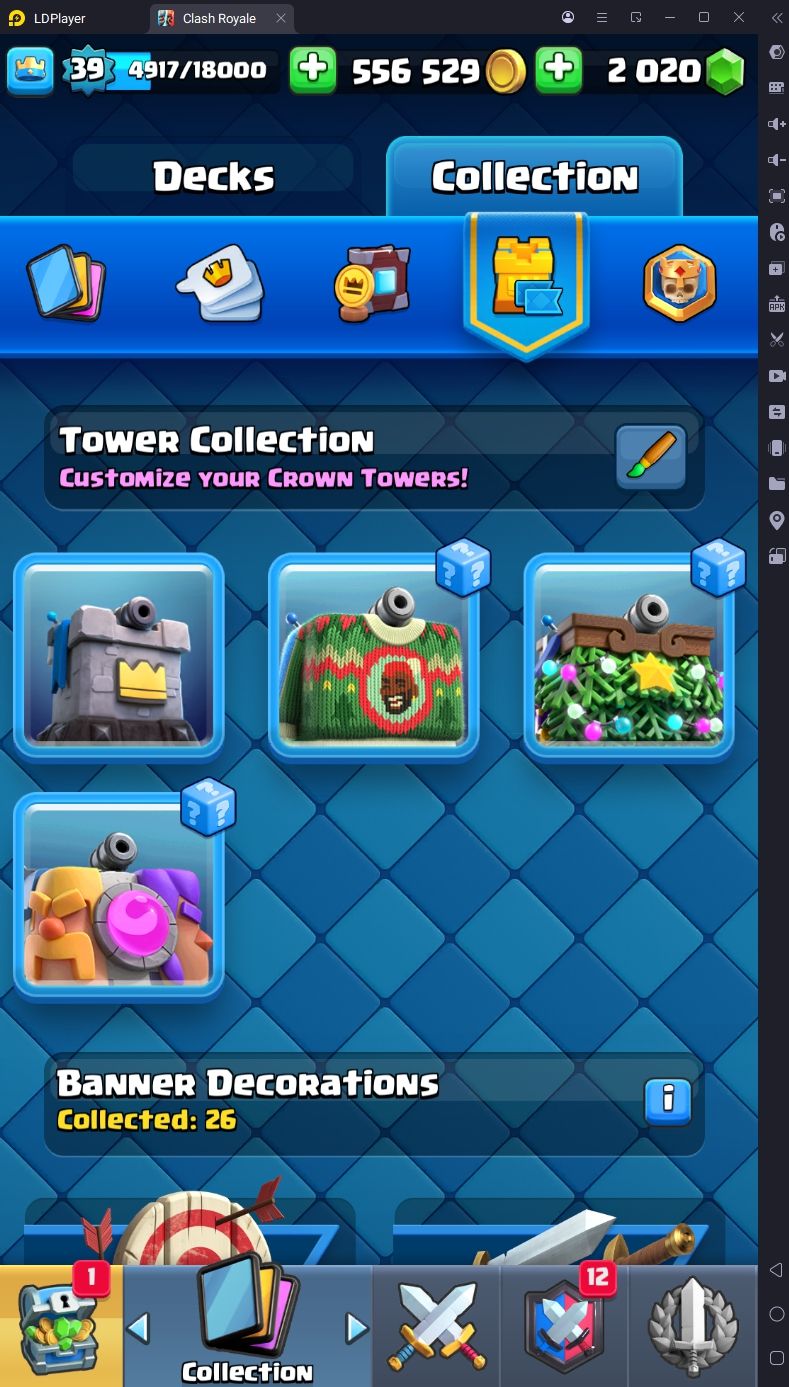Tap the right arrow beside Collection
The width and height of the screenshot is (789, 1387).
357,1328
